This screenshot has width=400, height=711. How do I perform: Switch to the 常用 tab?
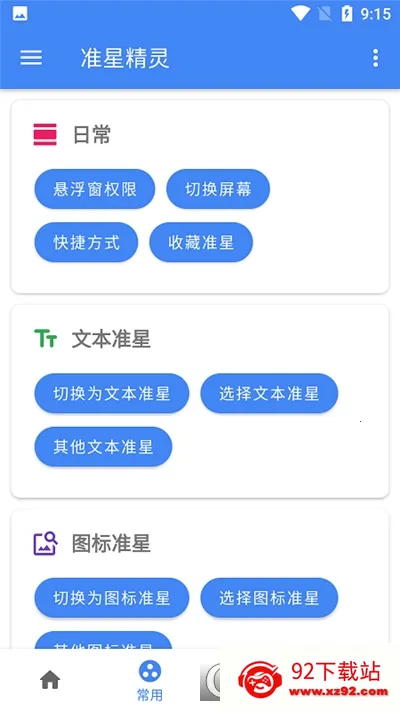150,680
